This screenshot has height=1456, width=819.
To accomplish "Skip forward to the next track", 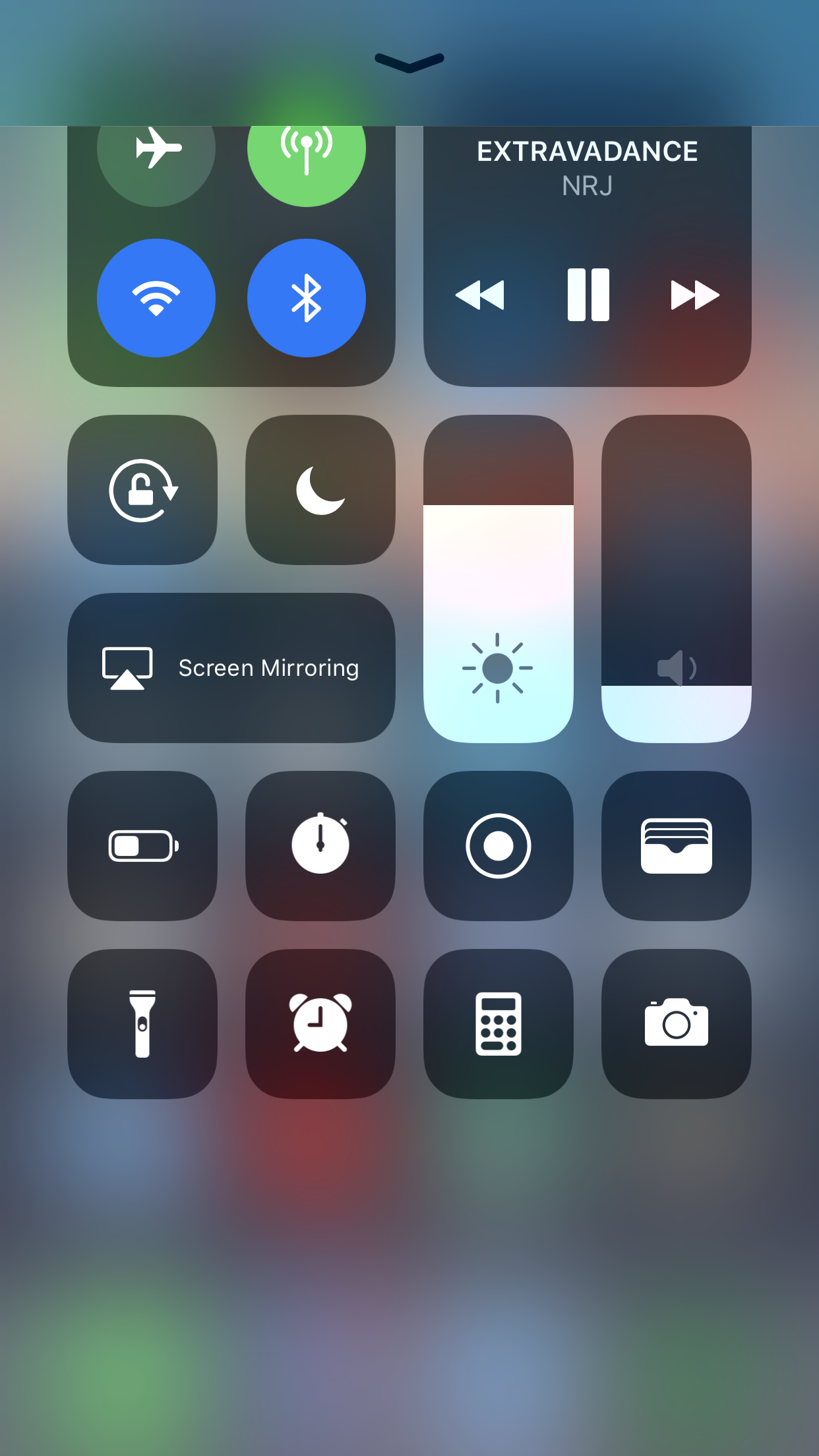I will tap(694, 295).
